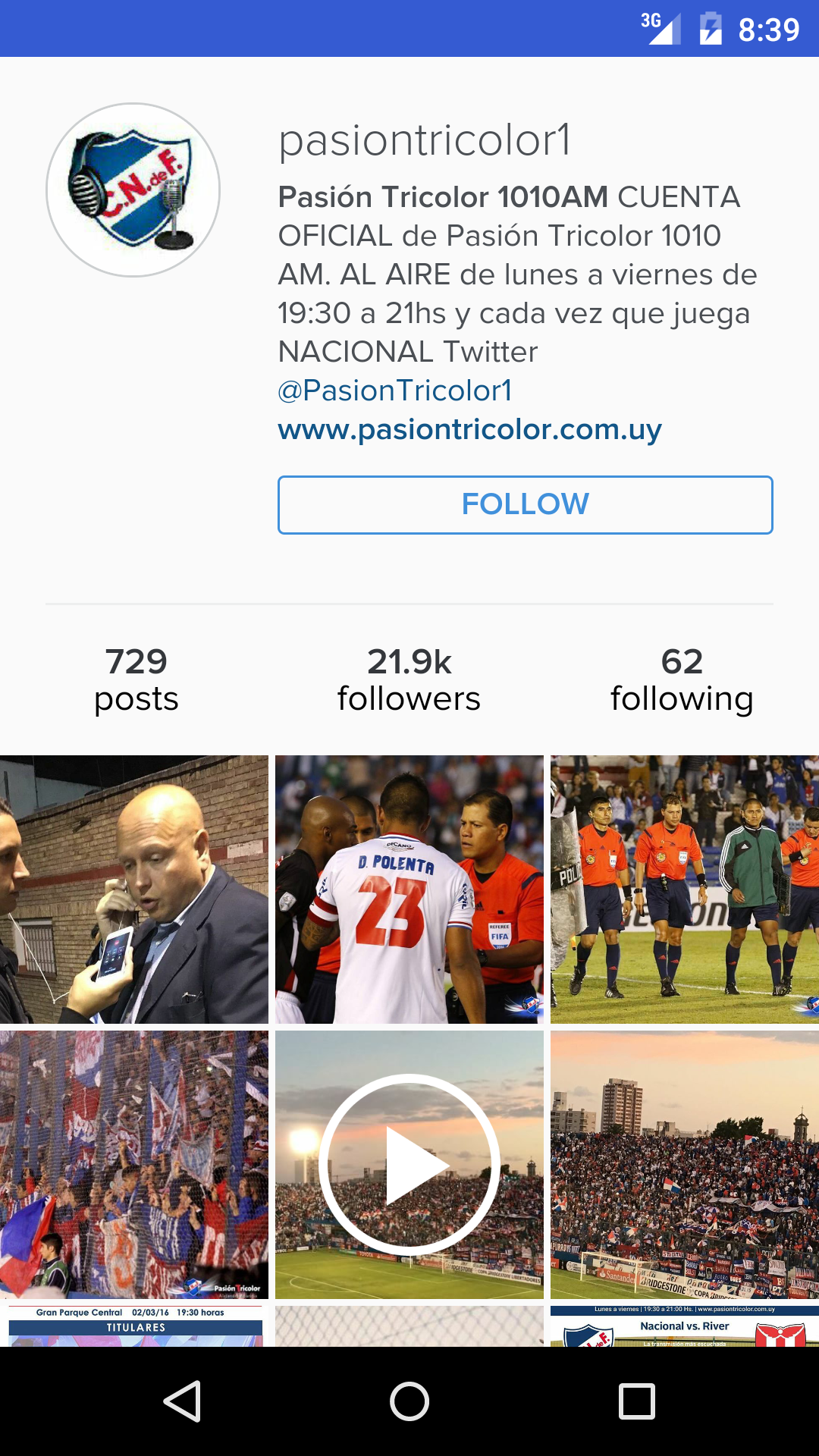Open the Gran Parque Central Titulares post
The height and width of the screenshot is (1456, 819).
point(134,1326)
